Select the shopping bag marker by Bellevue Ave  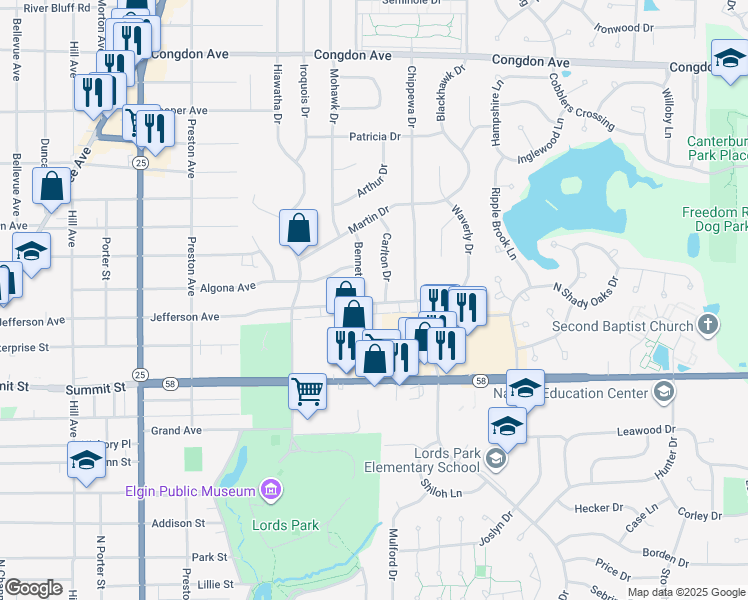(x=52, y=186)
